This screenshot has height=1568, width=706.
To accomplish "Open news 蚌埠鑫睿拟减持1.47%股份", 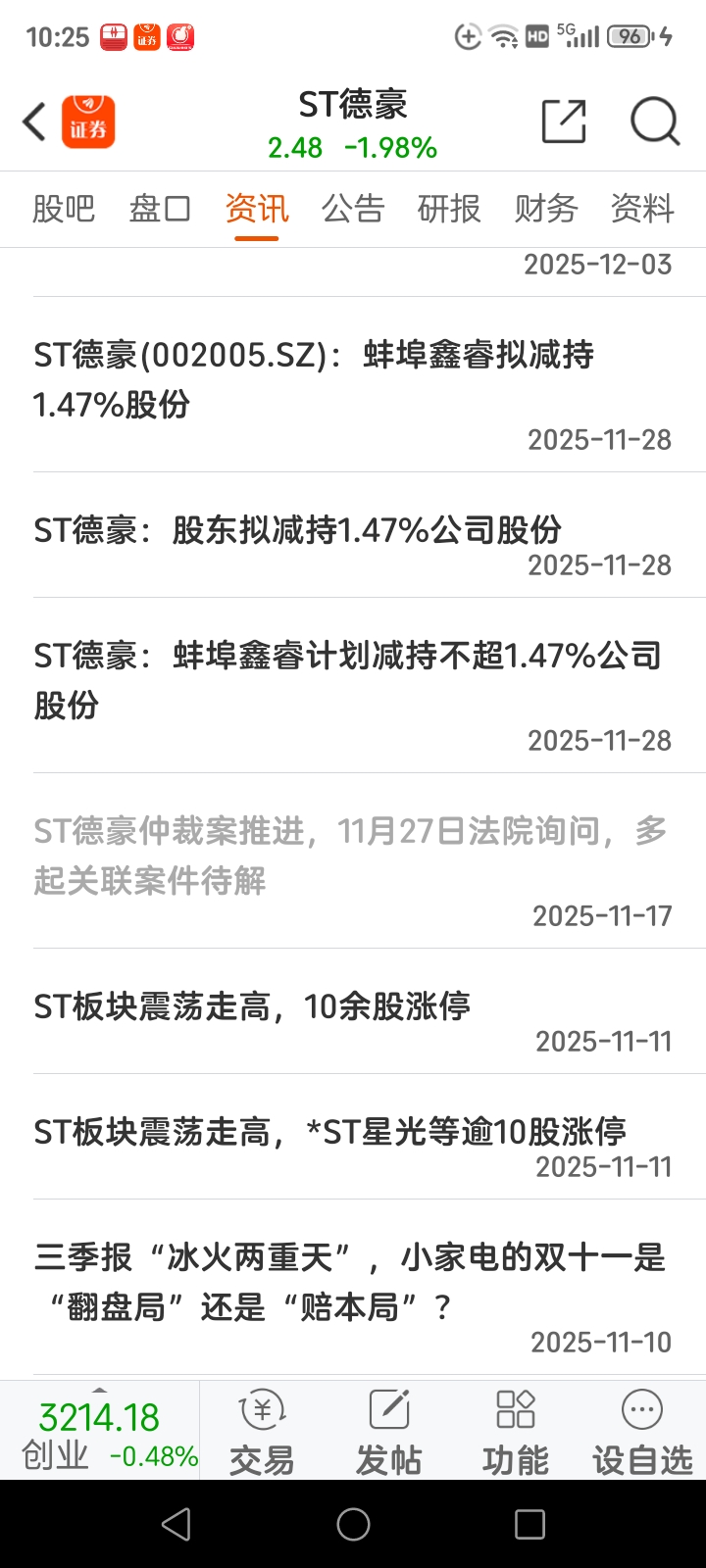I will pyautogui.click(x=314, y=379).
